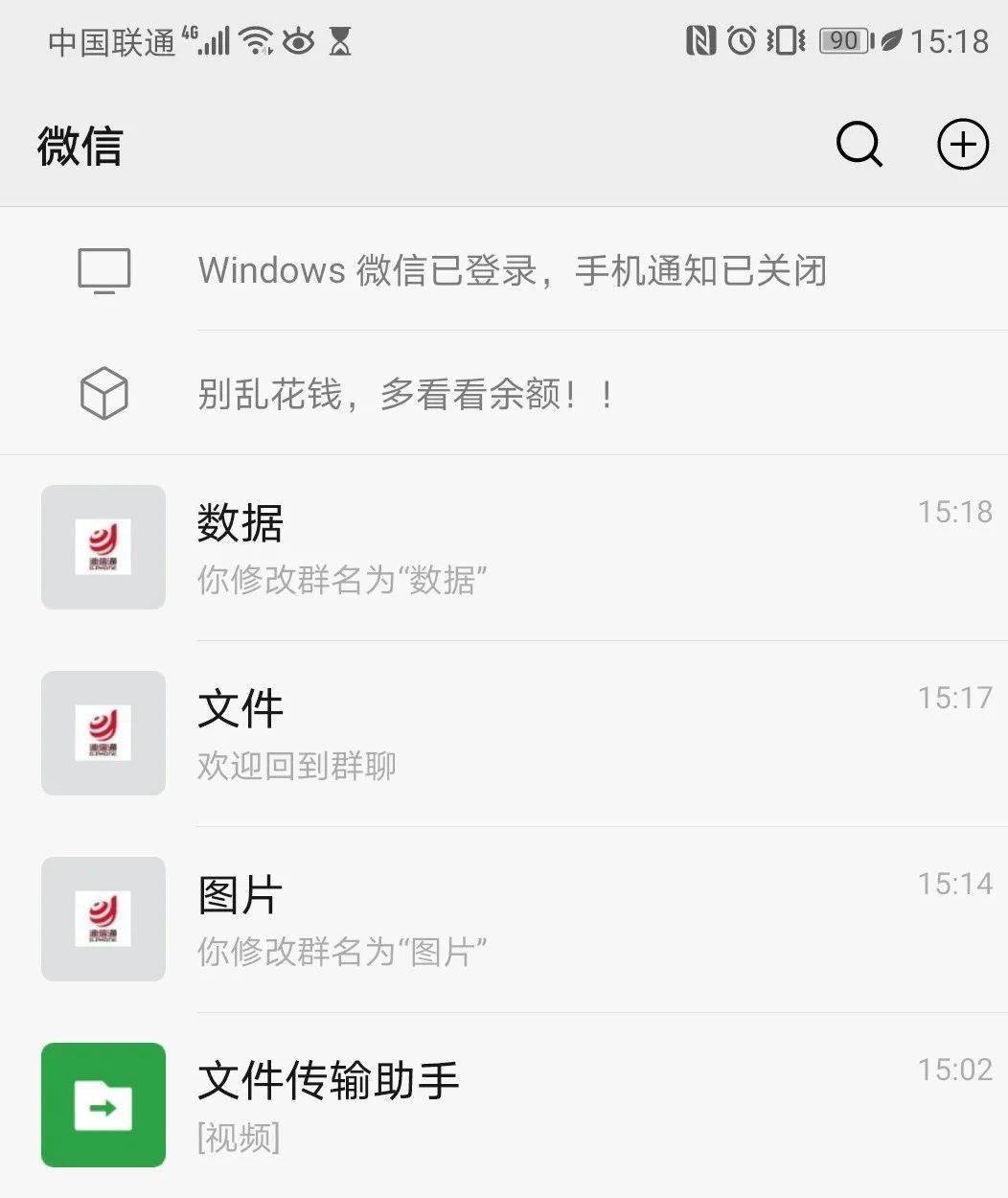This screenshot has width=1008, height=1198.
Task: Open the search magnifier icon
Action: coord(859,145)
